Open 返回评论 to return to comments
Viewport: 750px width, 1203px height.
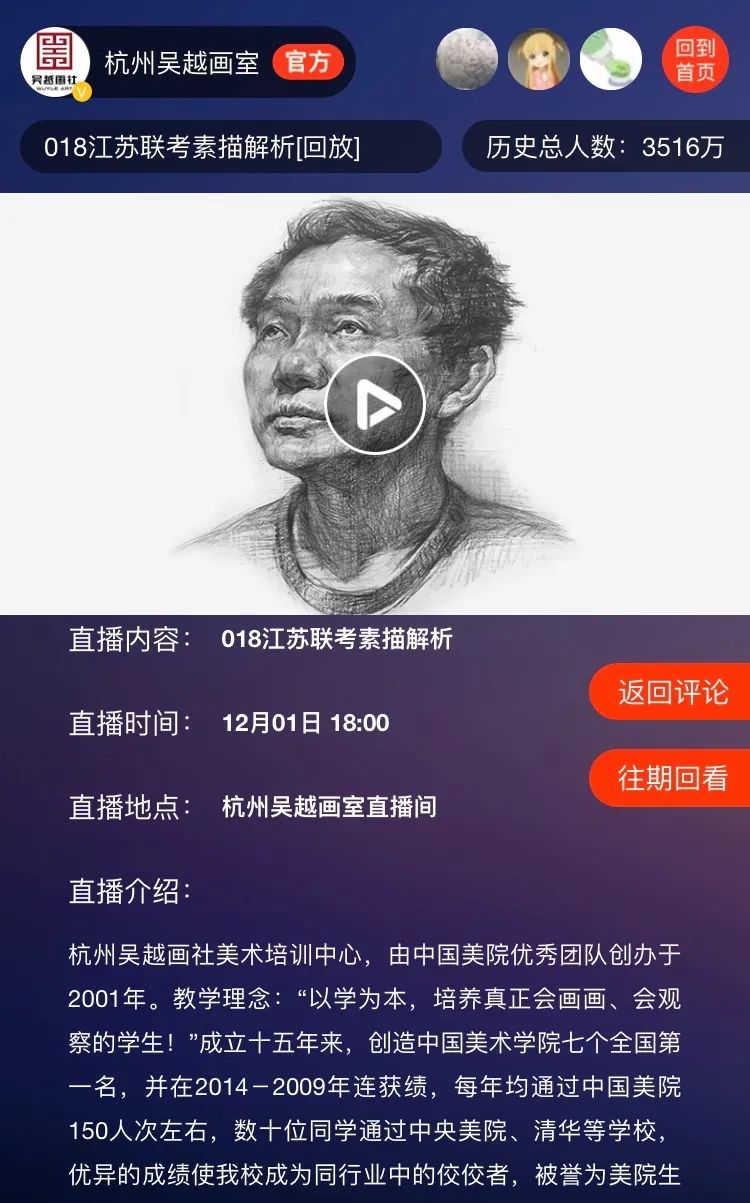[671, 692]
